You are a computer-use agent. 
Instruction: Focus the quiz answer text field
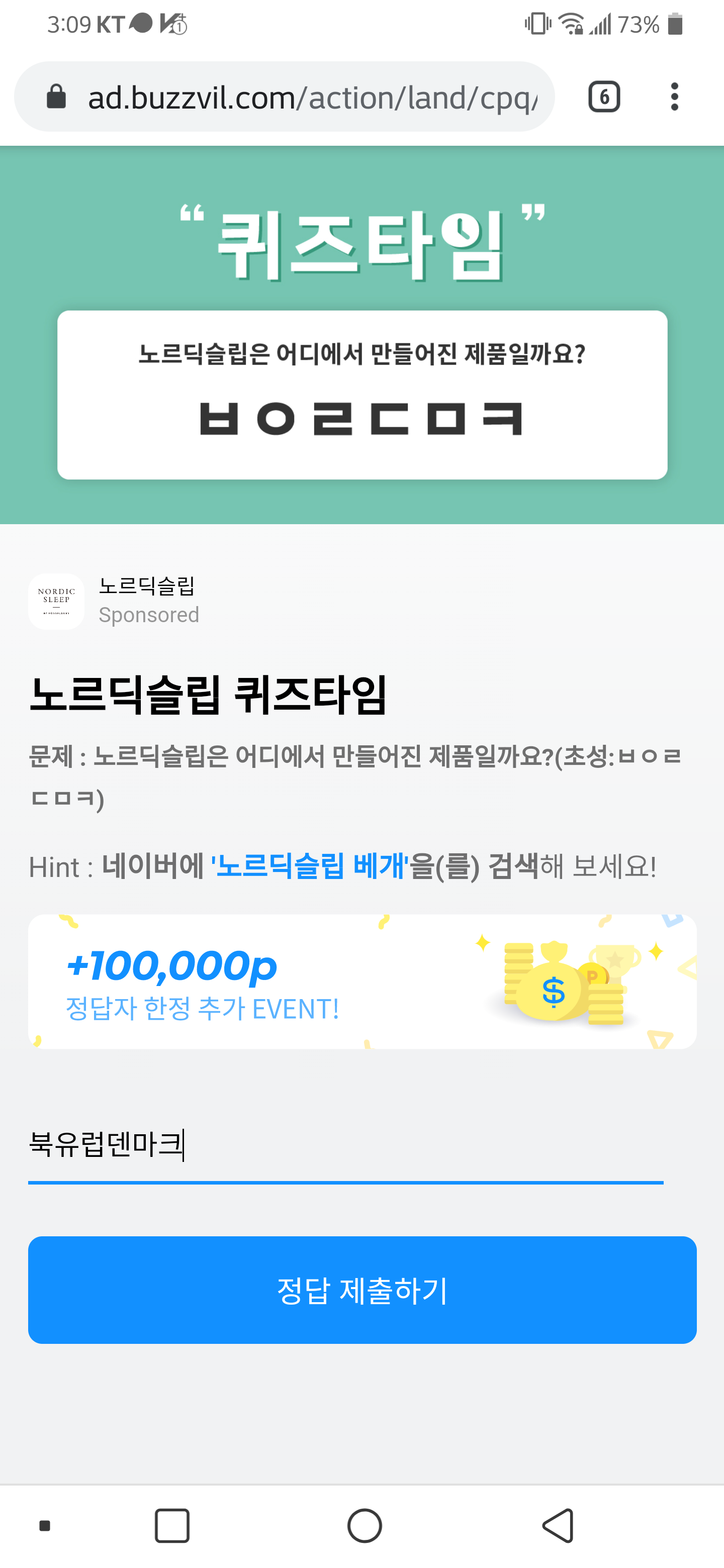(344, 1145)
